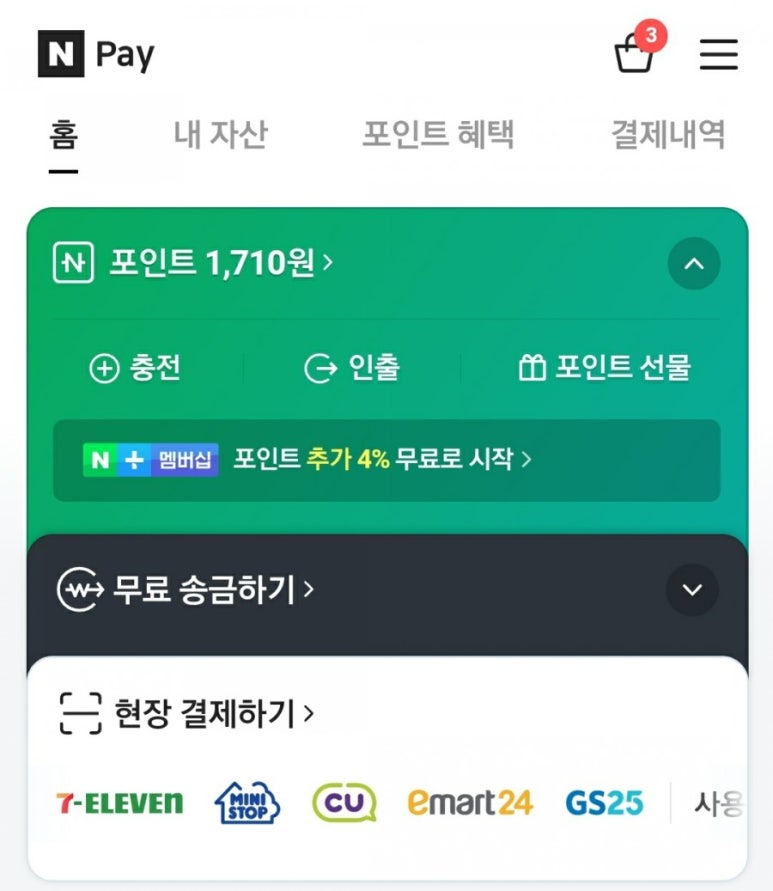Select the 홈 tab
The image size is (773, 891).
(x=63, y=135)
